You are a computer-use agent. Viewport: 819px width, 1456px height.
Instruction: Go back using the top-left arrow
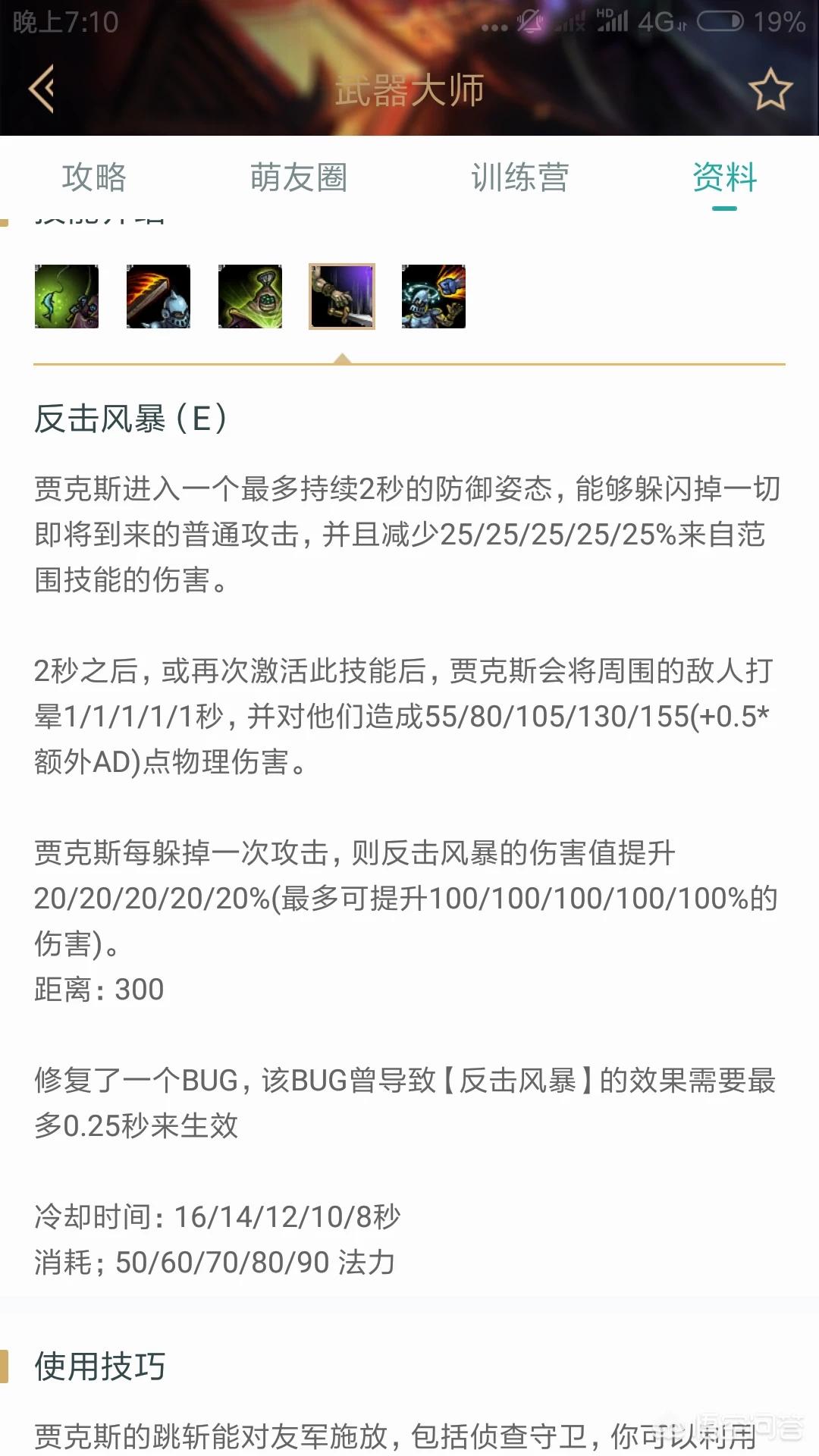point(42,89)
